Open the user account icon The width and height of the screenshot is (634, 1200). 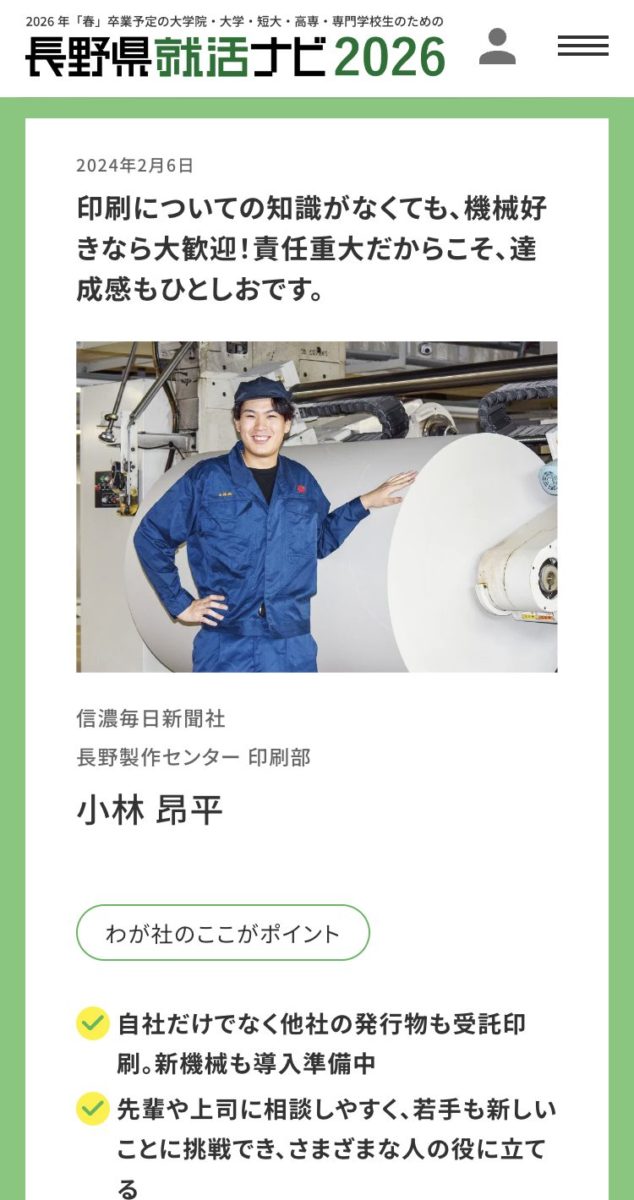[497, 47]
